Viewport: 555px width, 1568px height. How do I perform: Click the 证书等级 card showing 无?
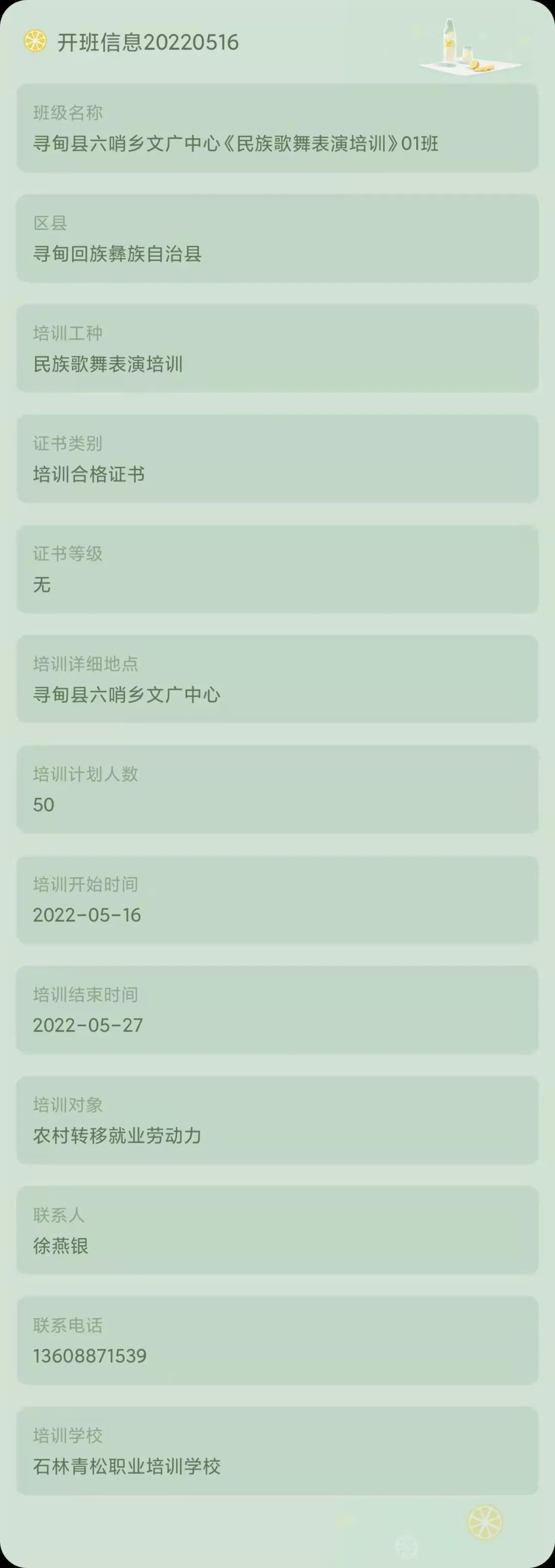pos(277,570)
